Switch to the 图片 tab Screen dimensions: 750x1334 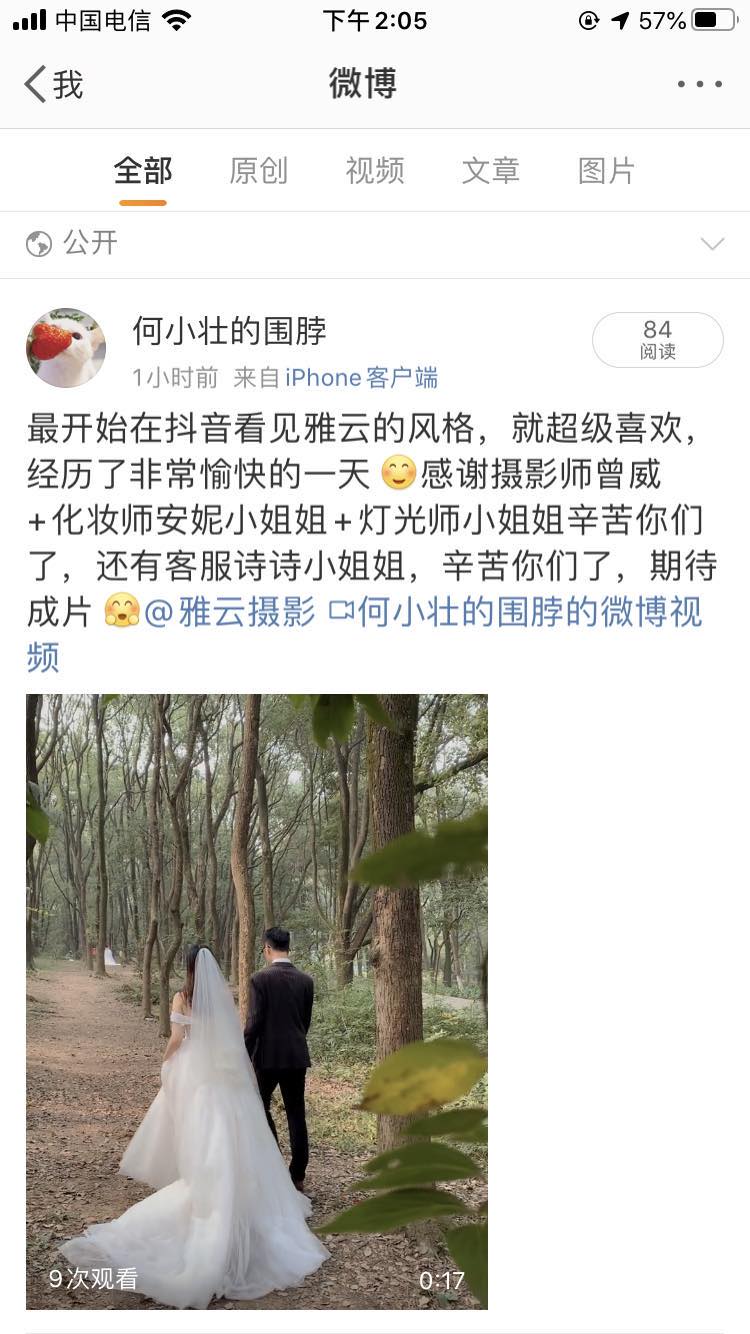[606, 171]
